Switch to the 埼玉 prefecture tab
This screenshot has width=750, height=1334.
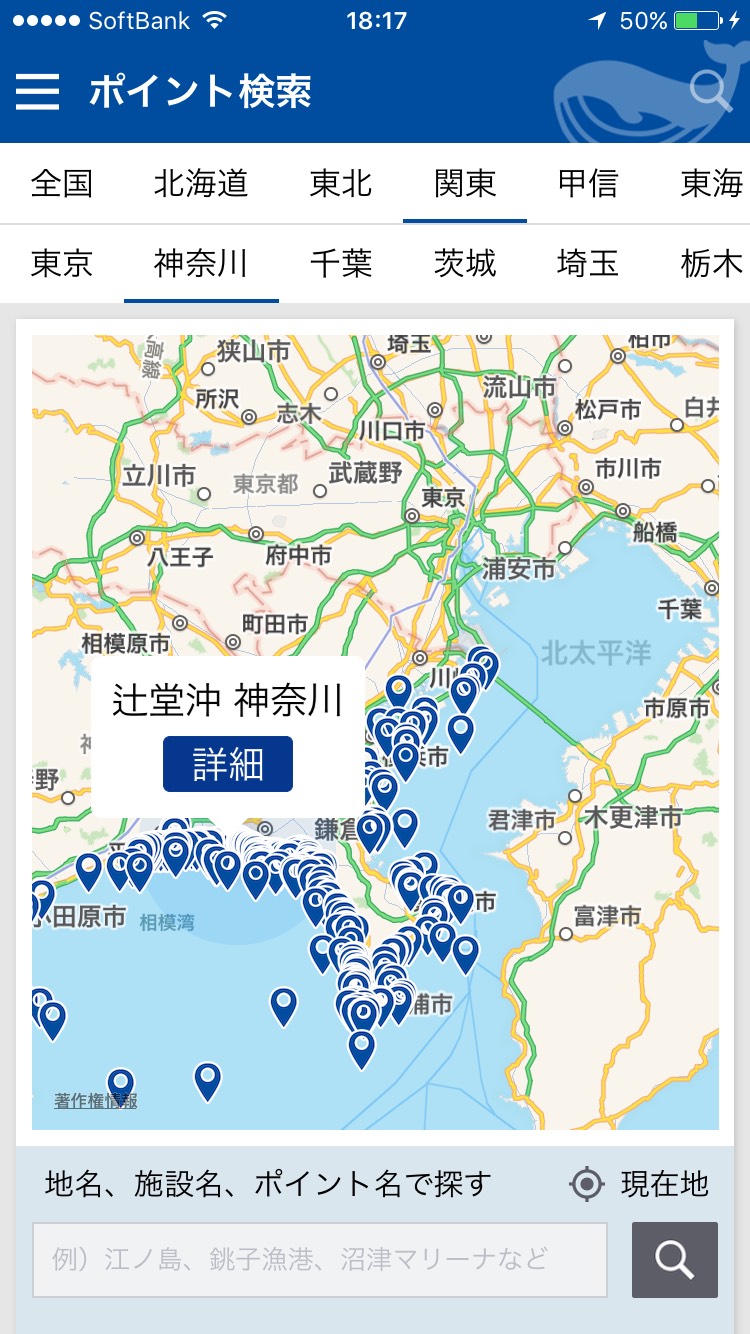coord(588,263)
